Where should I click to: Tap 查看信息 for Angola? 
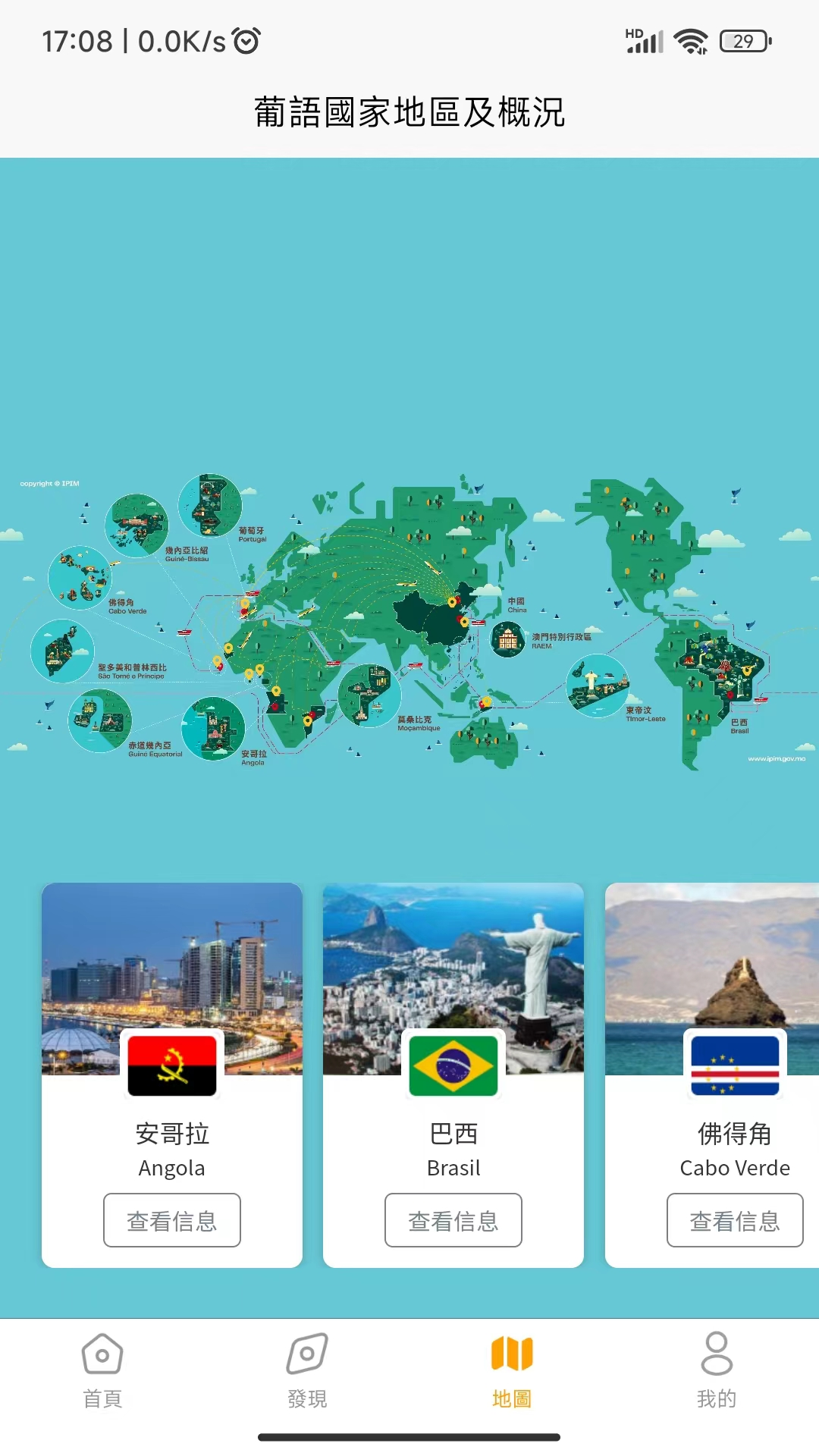tap(172, 1220)
